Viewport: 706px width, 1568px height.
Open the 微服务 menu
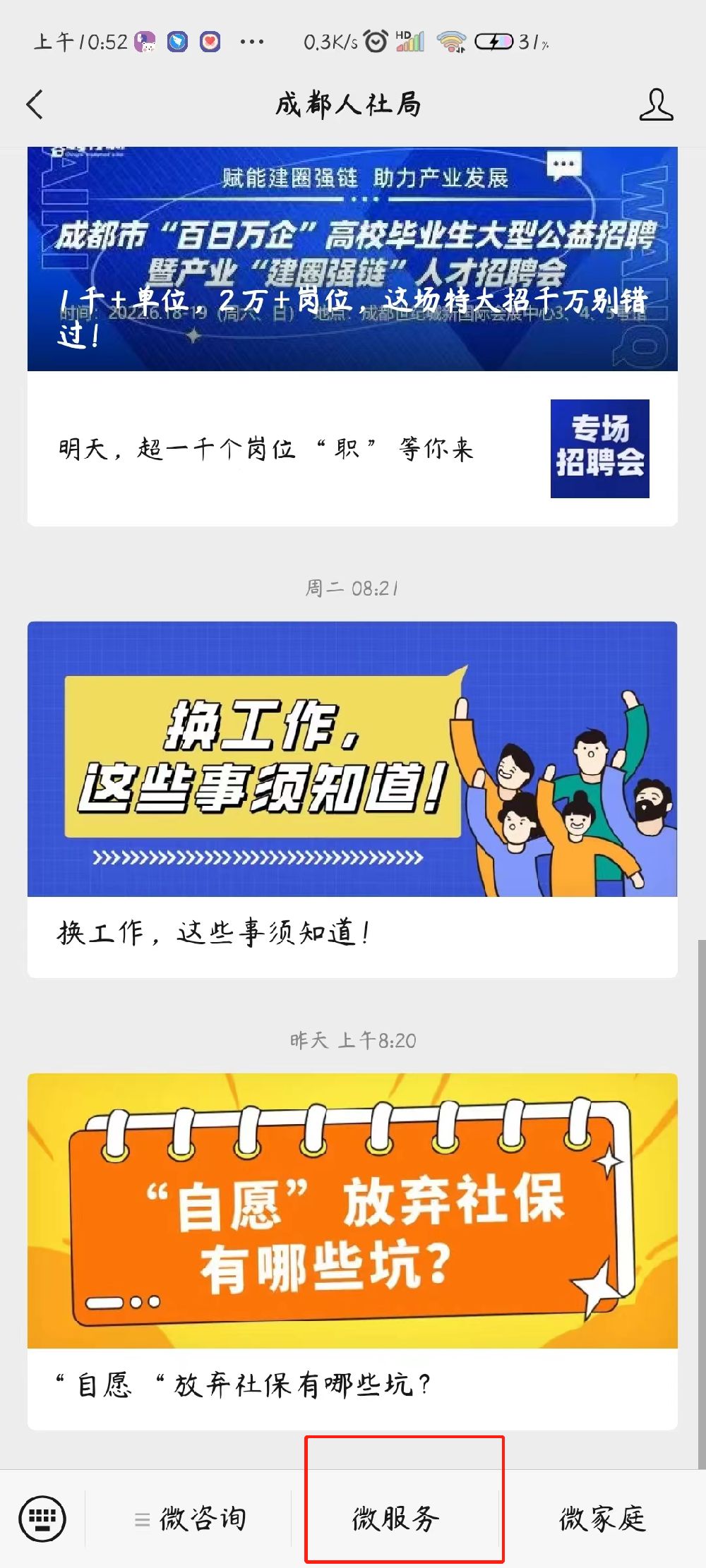396,1518
